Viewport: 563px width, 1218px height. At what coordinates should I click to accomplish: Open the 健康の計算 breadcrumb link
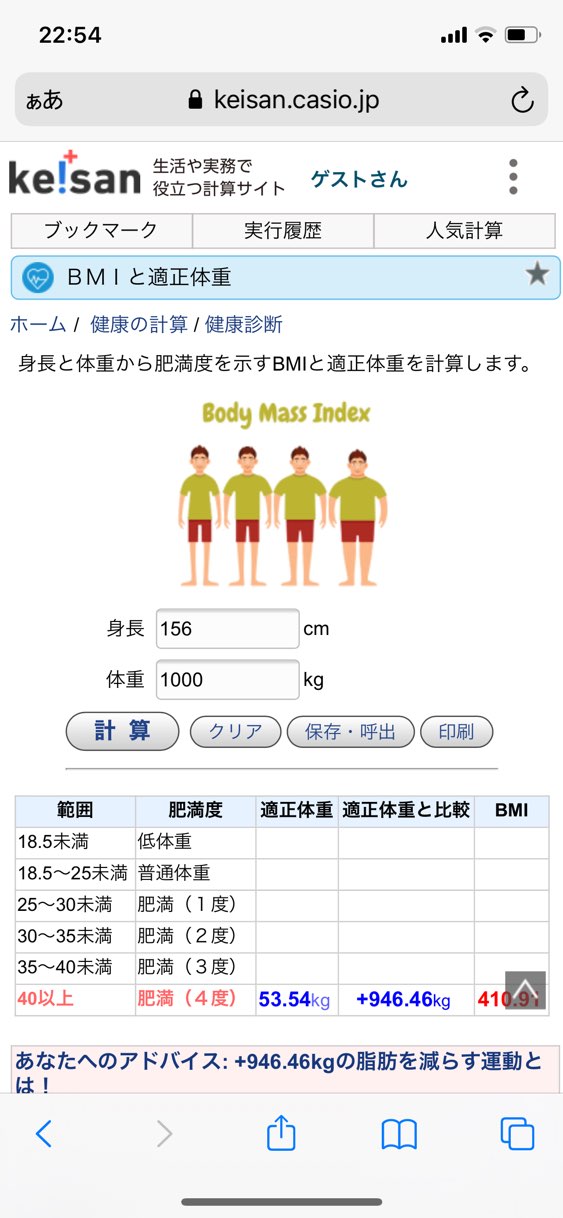(139, 324)
